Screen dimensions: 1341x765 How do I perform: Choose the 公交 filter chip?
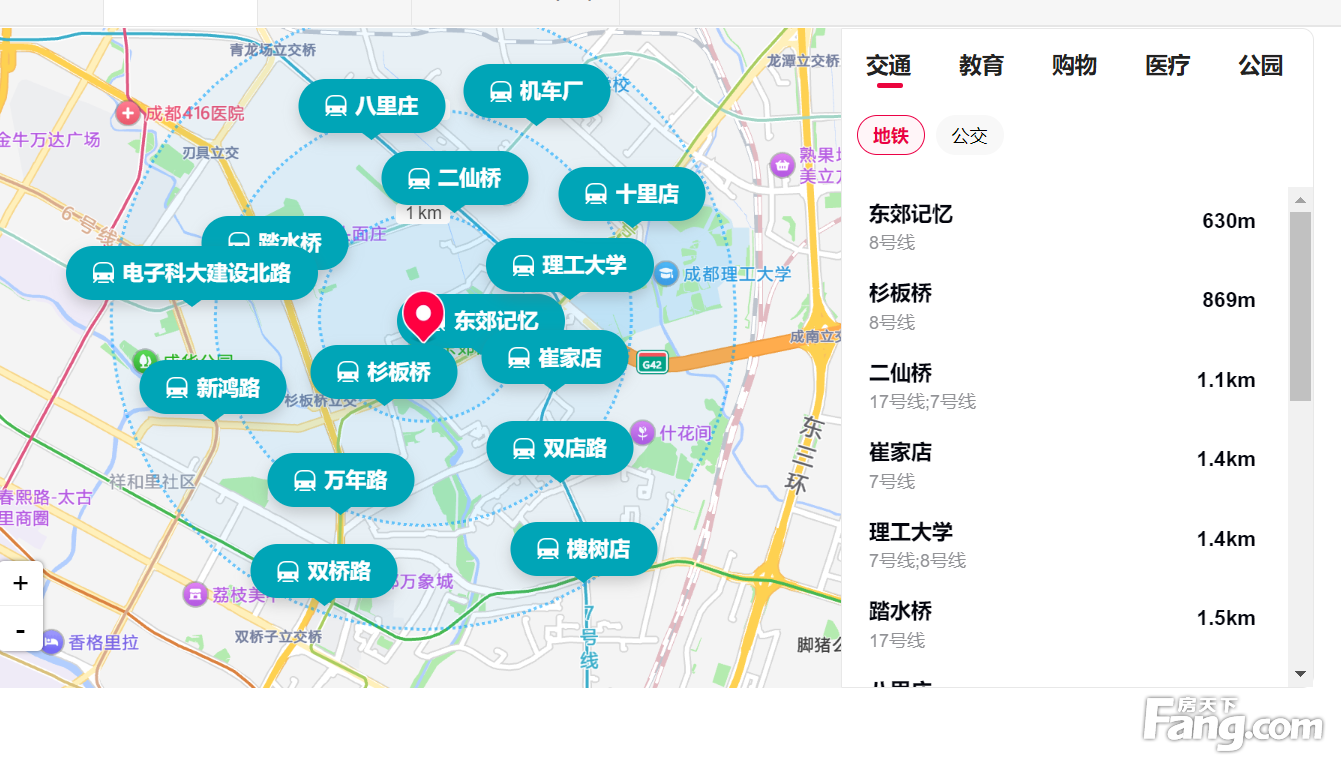pyautogui.click(x=969, y=135)
